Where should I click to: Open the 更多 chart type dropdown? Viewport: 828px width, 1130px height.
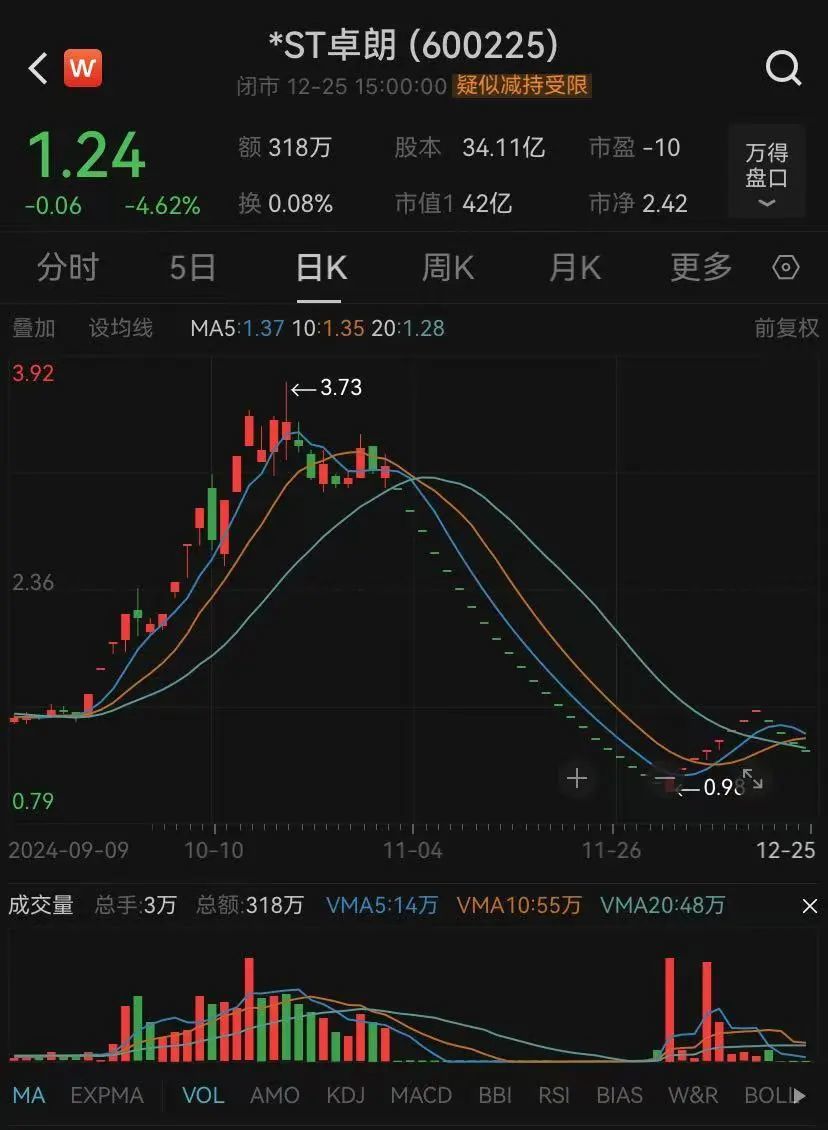point(699,267)
